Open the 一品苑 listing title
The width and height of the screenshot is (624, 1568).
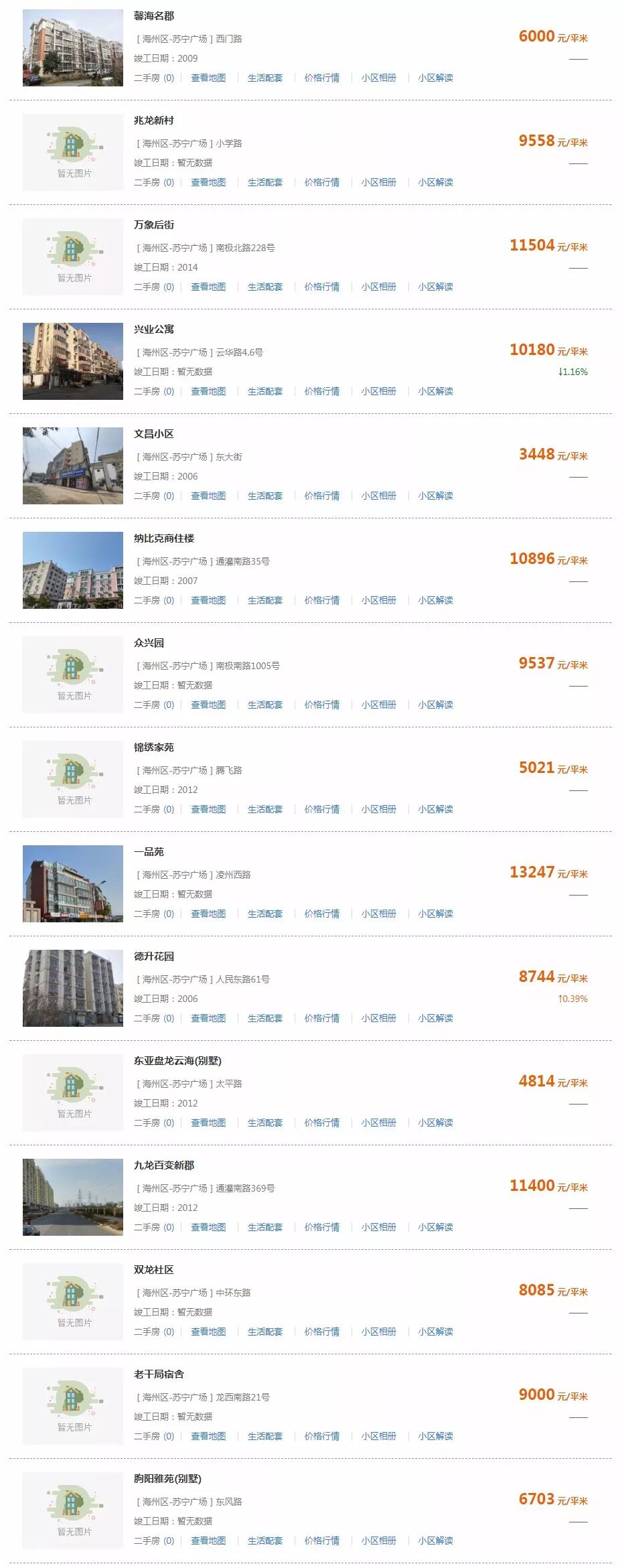(149, 852)
